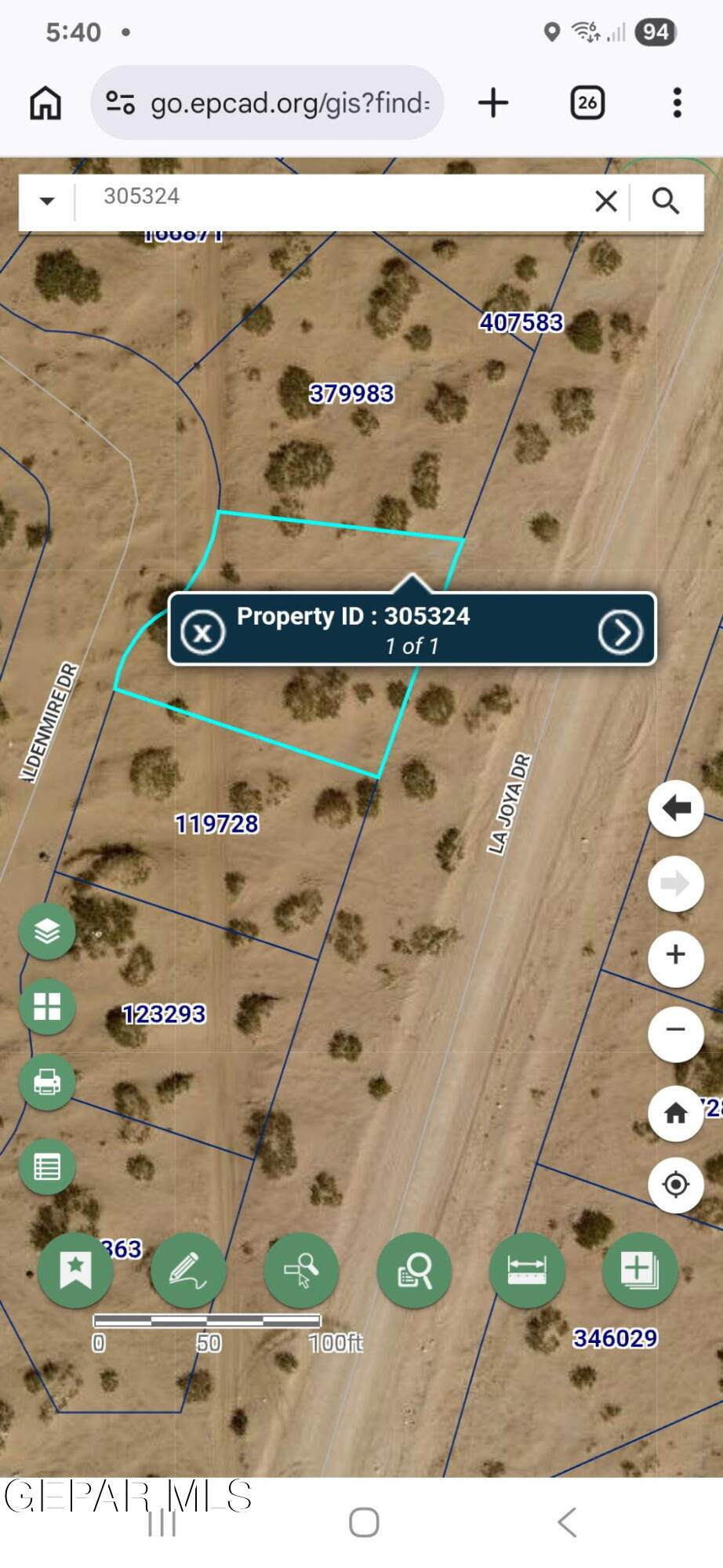Tap the go.epcad.org address bar
Viewport: 723px width, 1568px height.
(267, 103)
